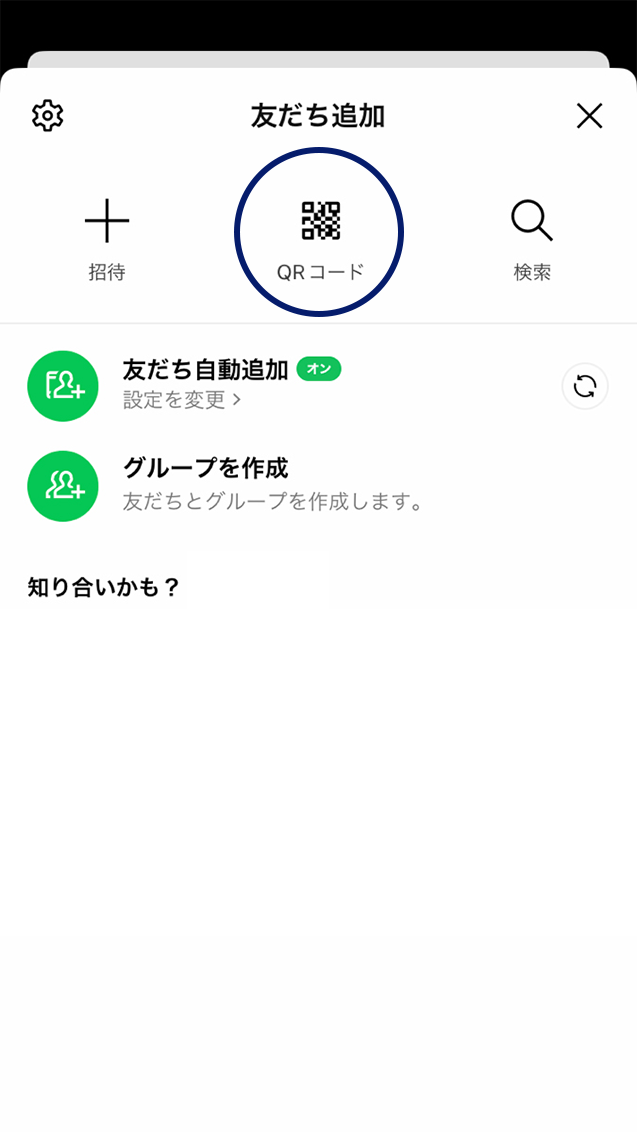The height and width of the screenshot is (1132, 637).
Task: Tap 招待 to invite friends
Action: (x=107, y=238)
